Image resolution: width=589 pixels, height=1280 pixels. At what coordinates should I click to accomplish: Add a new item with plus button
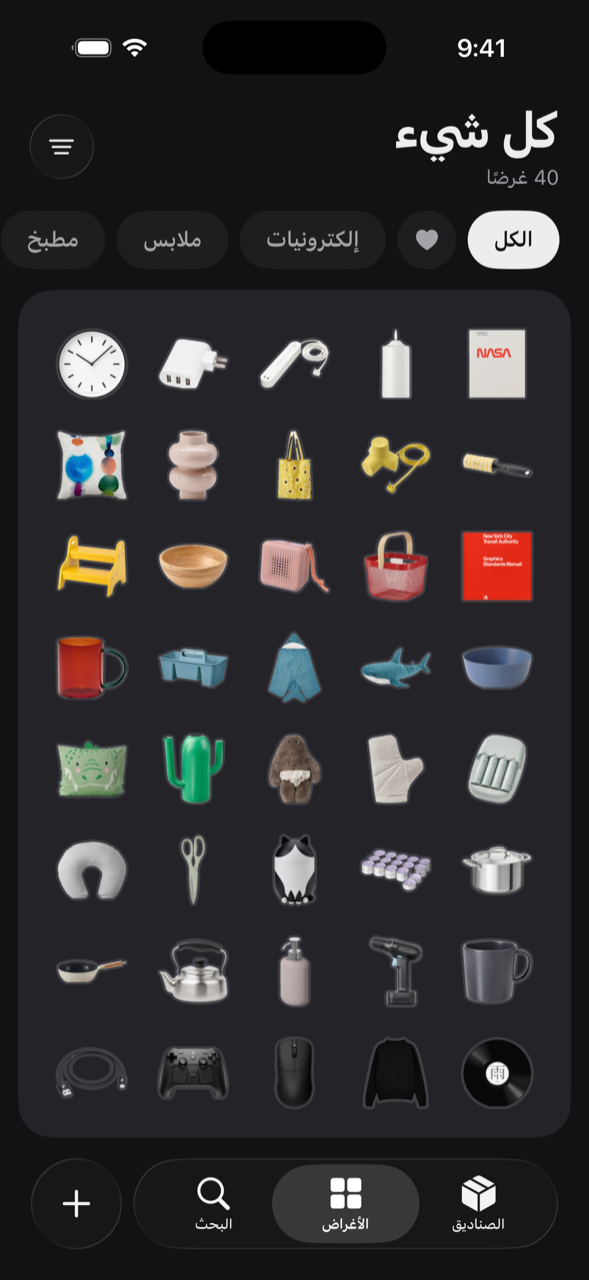(x=76, y=1203)
